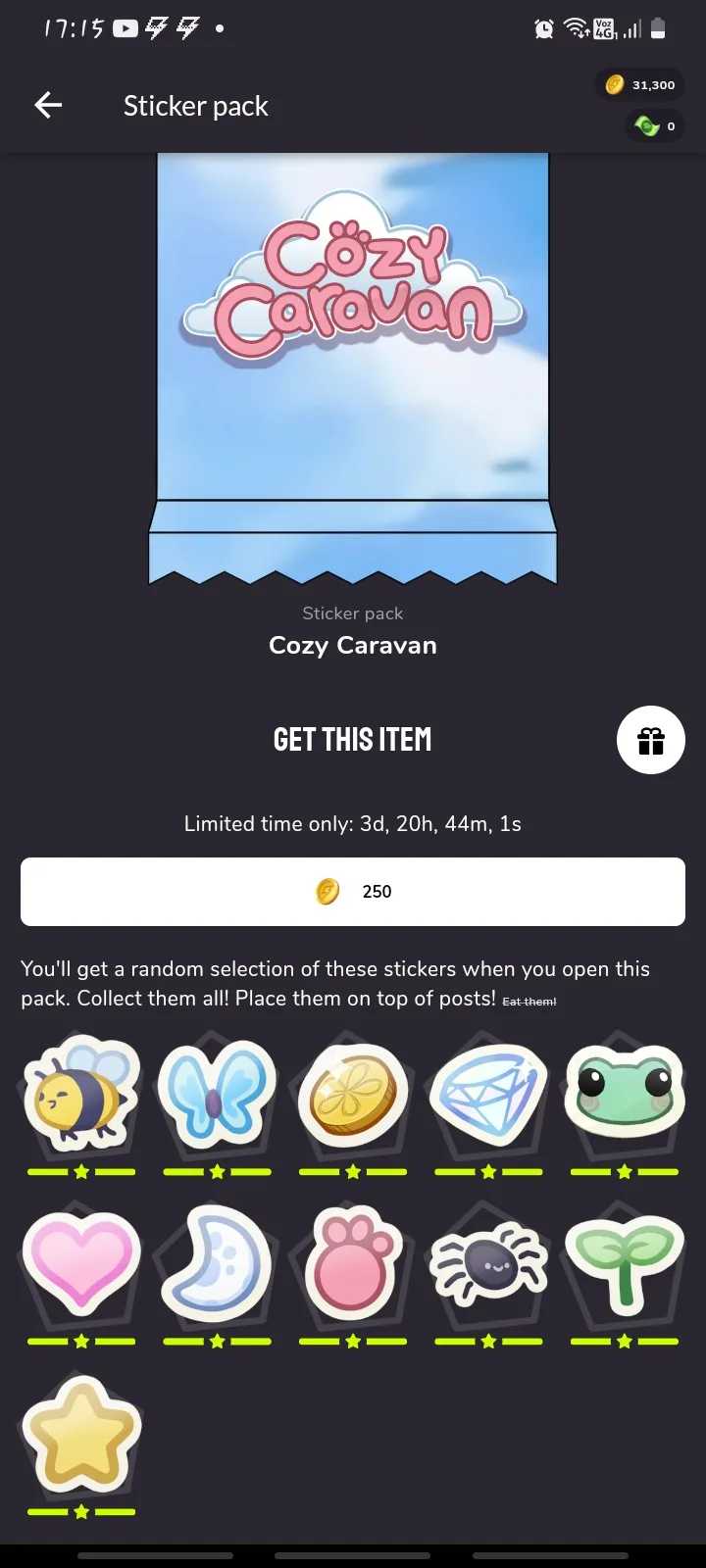Gift this sticker pack
Image resolution: width=706 pixels, height=1568 pixels.
(x=650, y=740)
